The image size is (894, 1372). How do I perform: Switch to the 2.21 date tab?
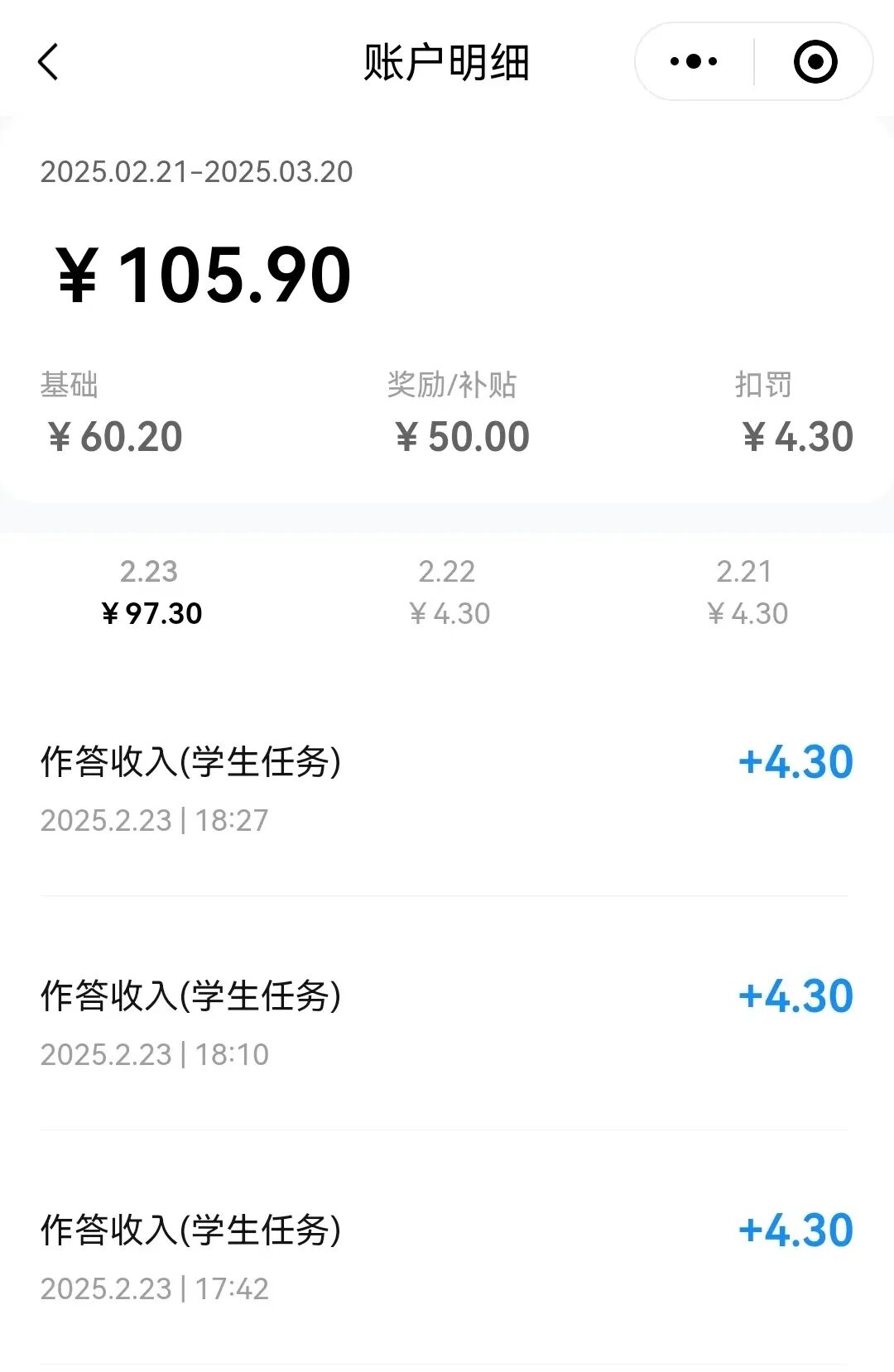746,592
